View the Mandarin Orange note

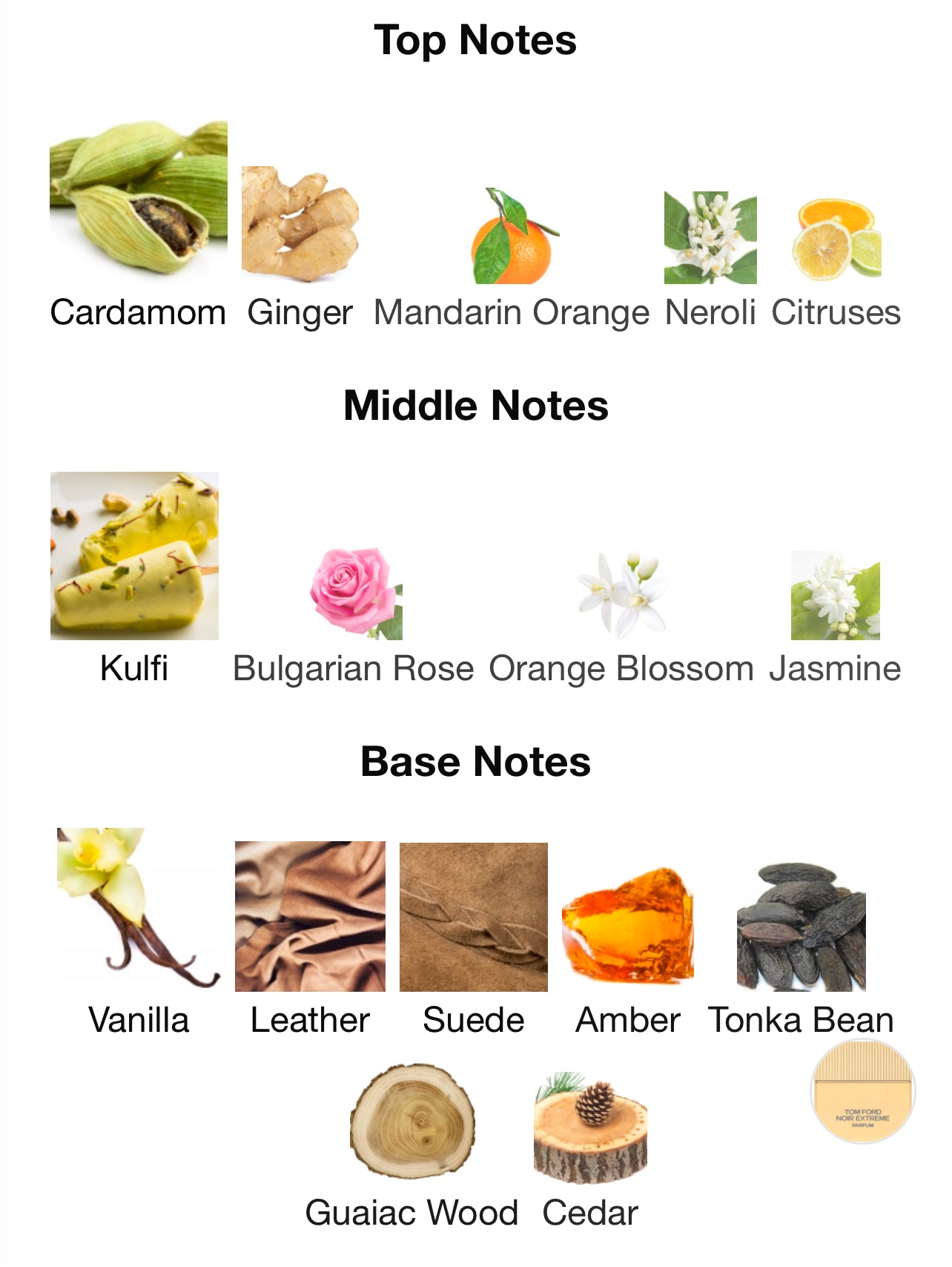click(x=512, y=237)
